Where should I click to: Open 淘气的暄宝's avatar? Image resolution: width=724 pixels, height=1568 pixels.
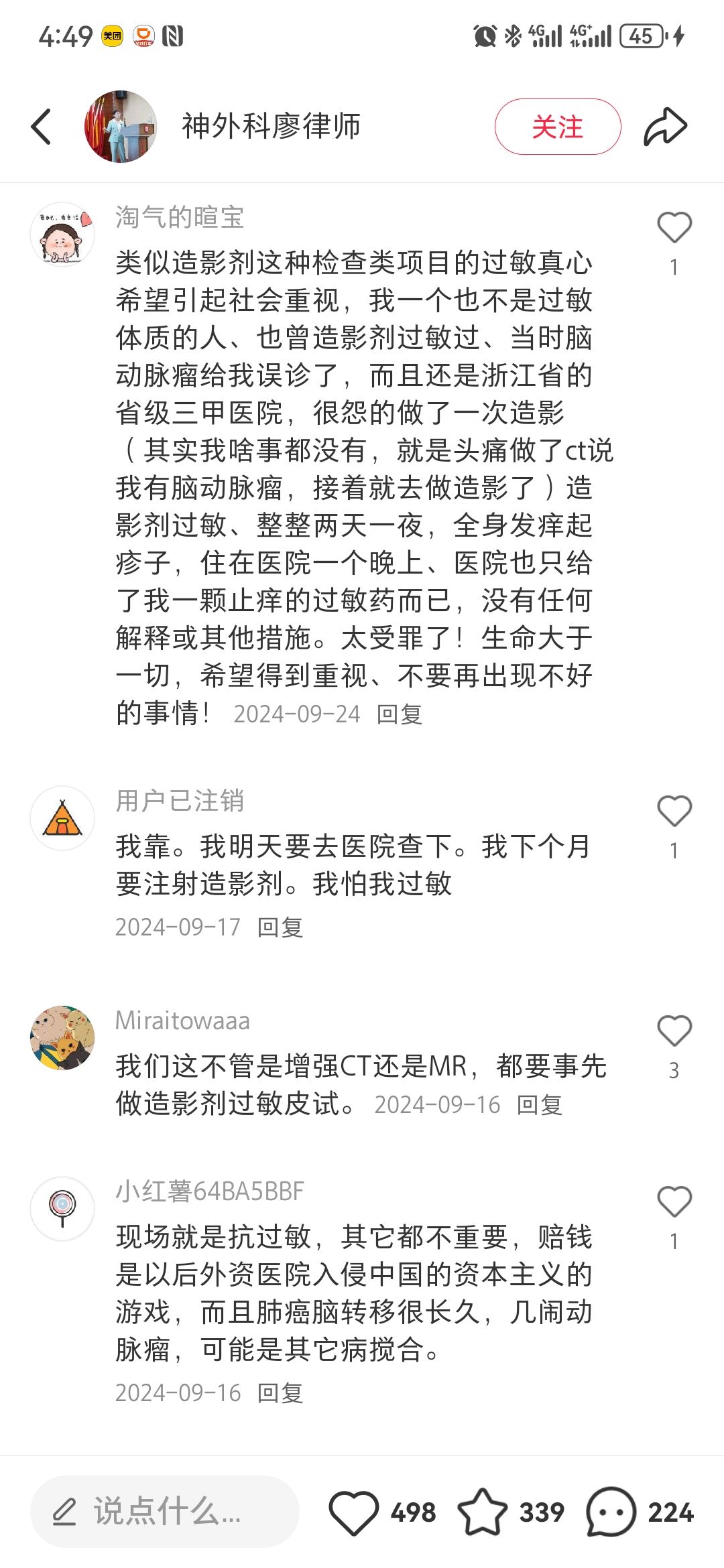62,235
